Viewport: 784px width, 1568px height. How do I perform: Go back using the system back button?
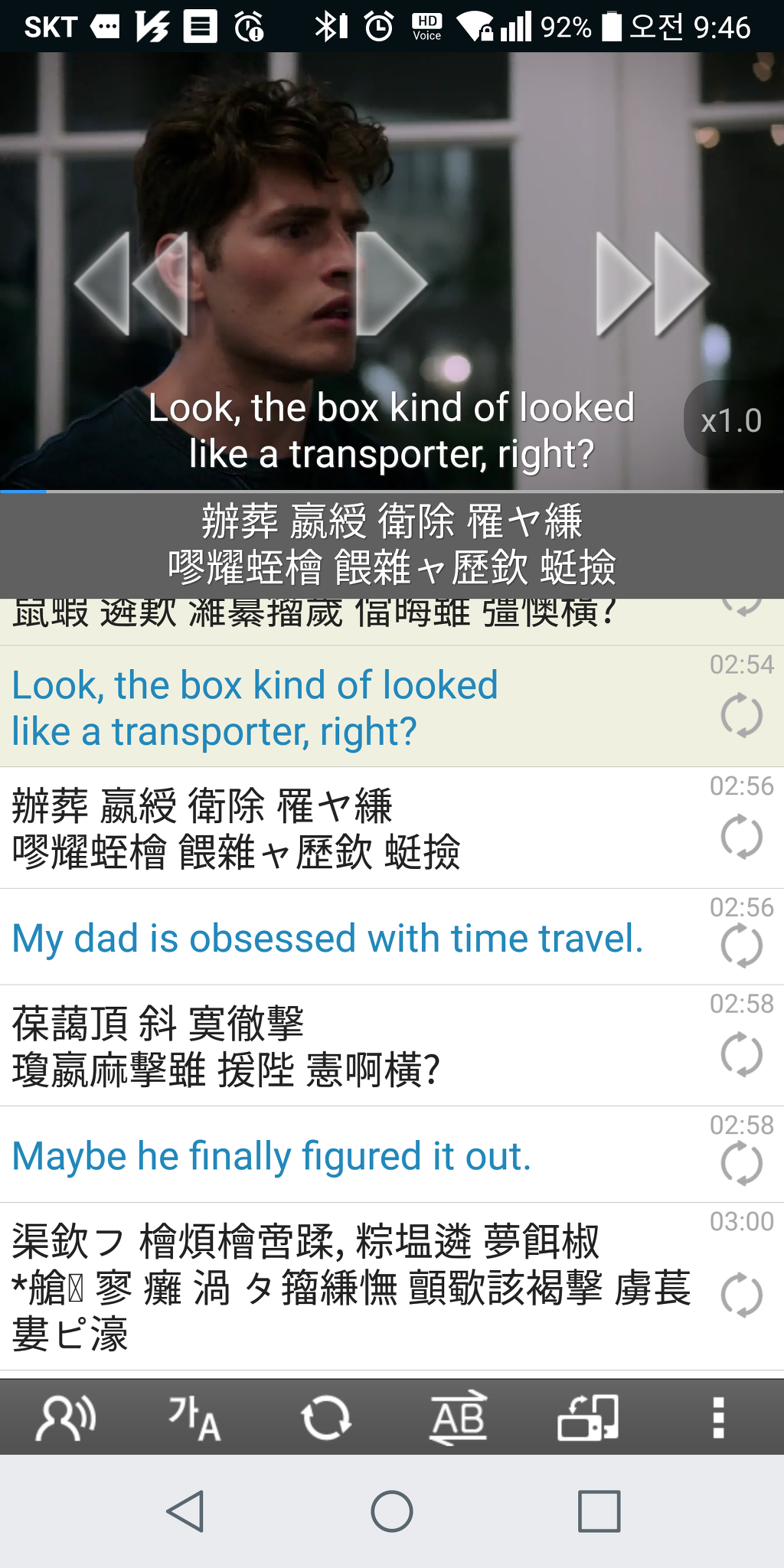(185, 1511)
